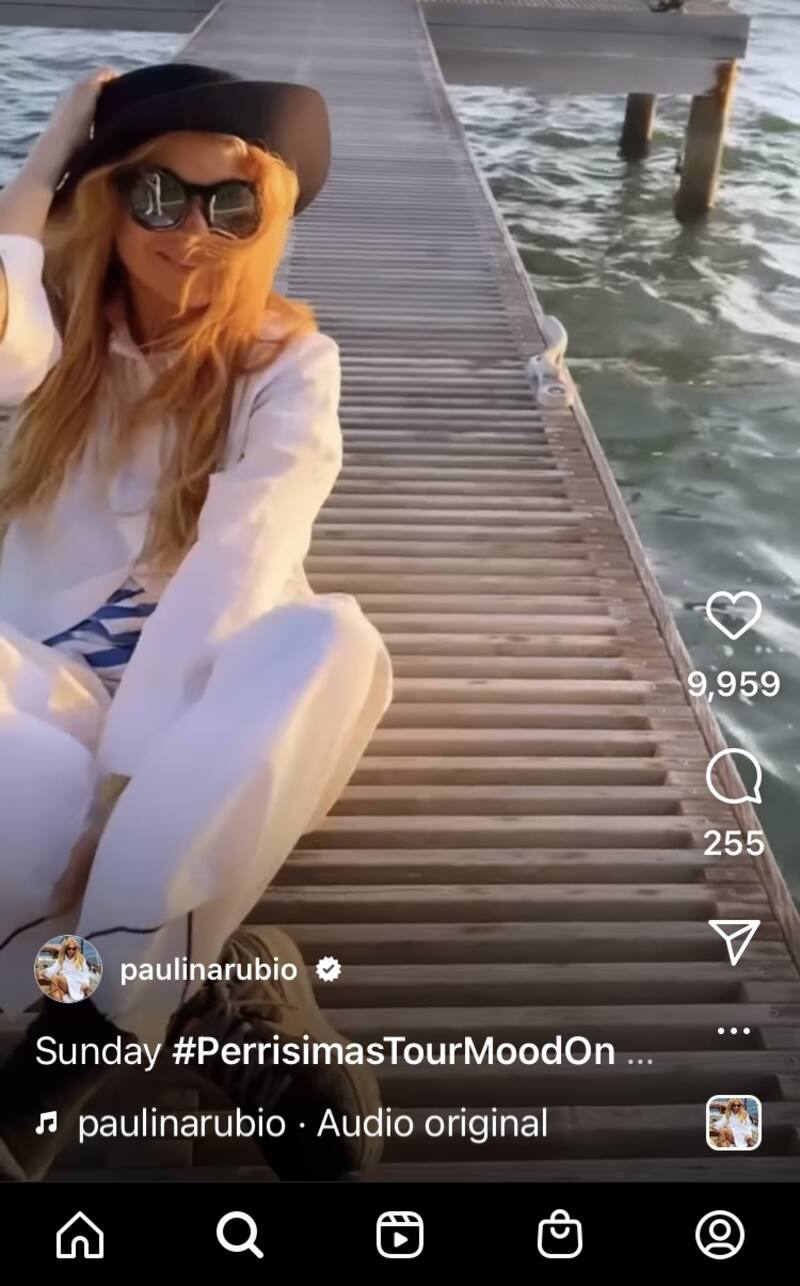Go to the Home tab
This screenshot has width=800, height=1286.
click(x=80, y=1235)
